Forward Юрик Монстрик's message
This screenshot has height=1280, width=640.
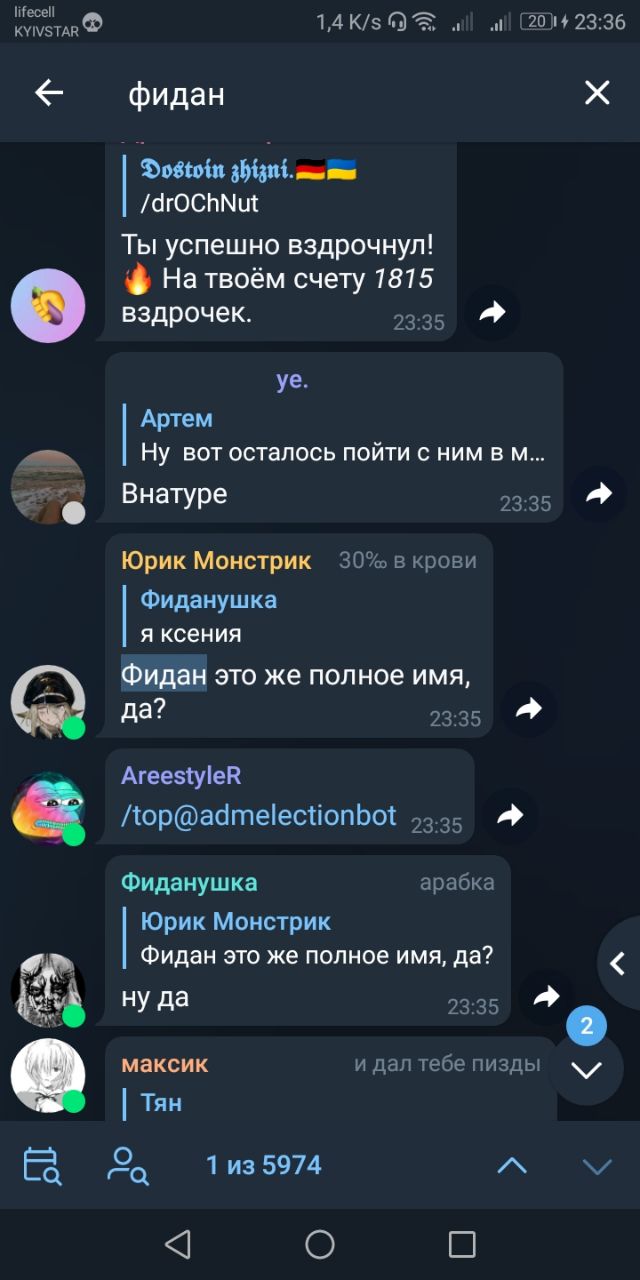pos(528,709)
